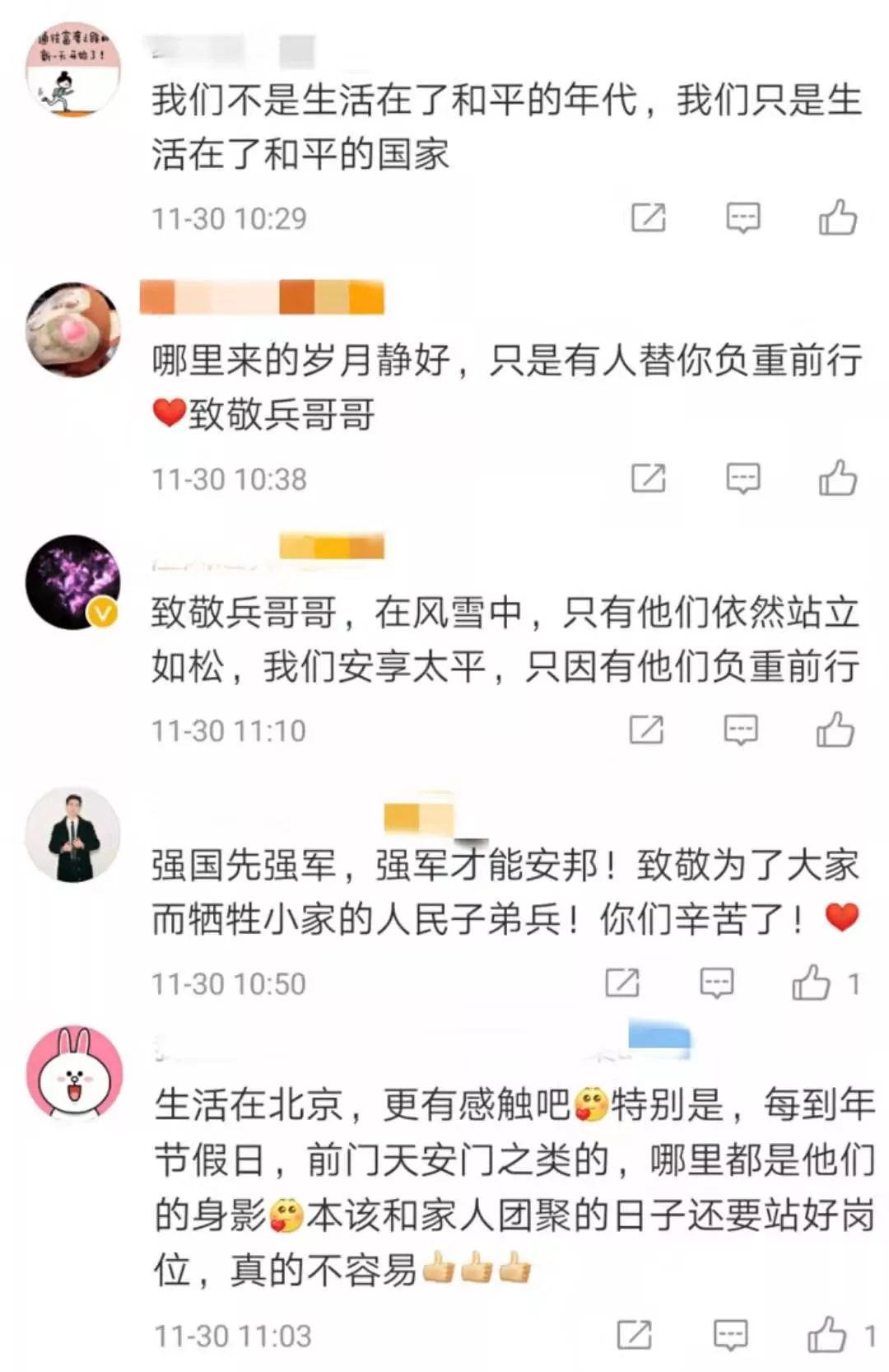Open the verified purple-avatar user's profile
Screen dimensions: 889x1372
point(73,582)
